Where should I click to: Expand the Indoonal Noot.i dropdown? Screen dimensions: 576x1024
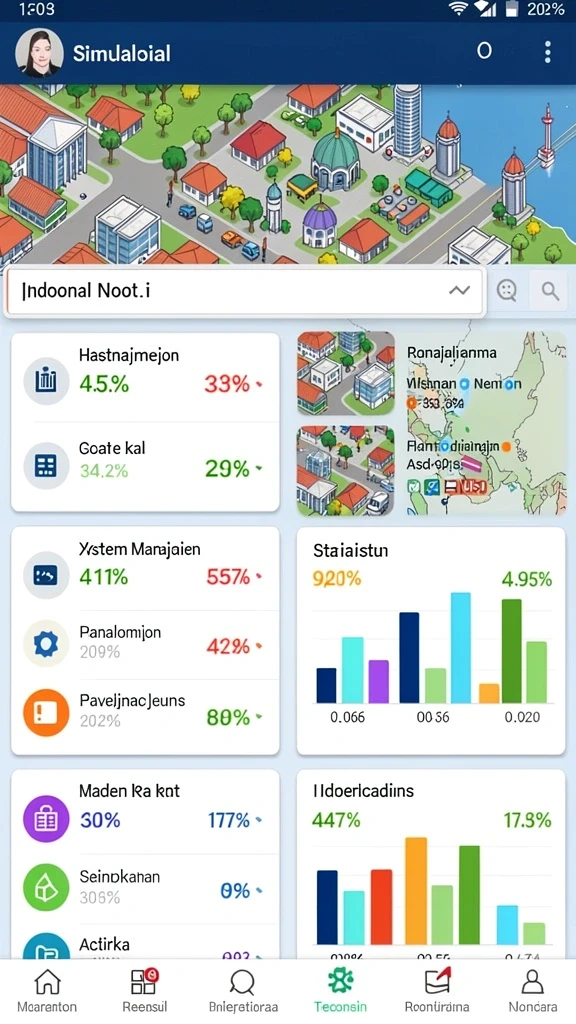[244, 291]
